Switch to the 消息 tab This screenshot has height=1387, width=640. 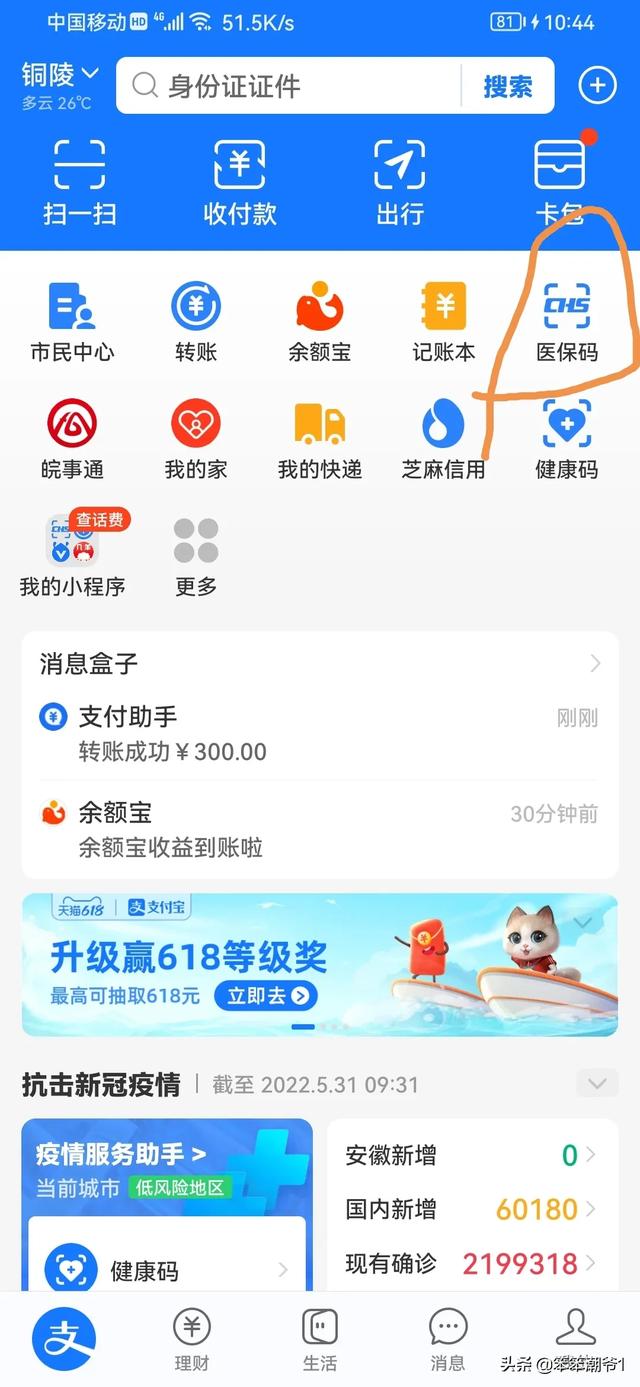coord(447,1340)
